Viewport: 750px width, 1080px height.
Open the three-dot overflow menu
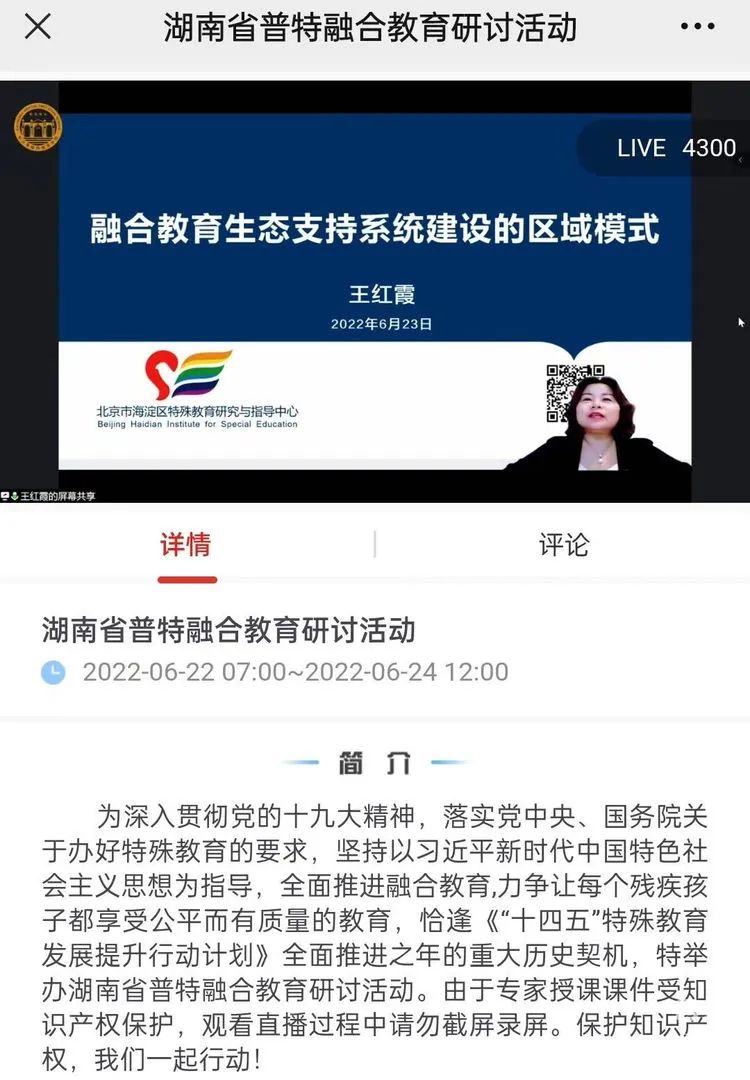697,27
